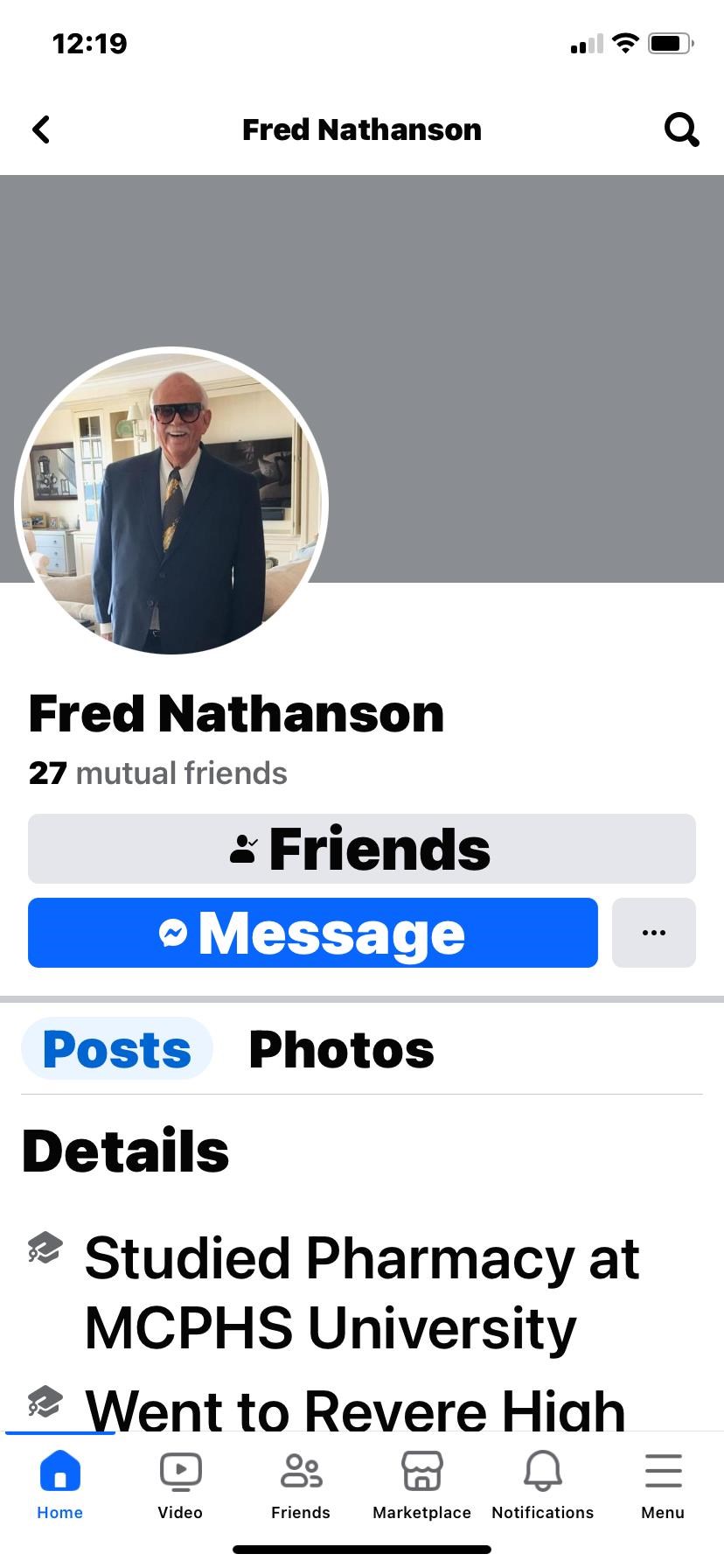The height and width of the screenshot is (1568, 724).
Task: Check Notifications via the bell icon
Action: point(542,1470)
